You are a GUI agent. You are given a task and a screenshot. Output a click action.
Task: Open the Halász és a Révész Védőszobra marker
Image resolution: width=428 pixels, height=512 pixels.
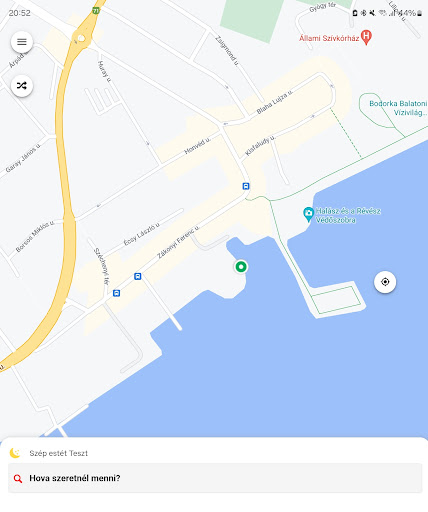point(308,214)
